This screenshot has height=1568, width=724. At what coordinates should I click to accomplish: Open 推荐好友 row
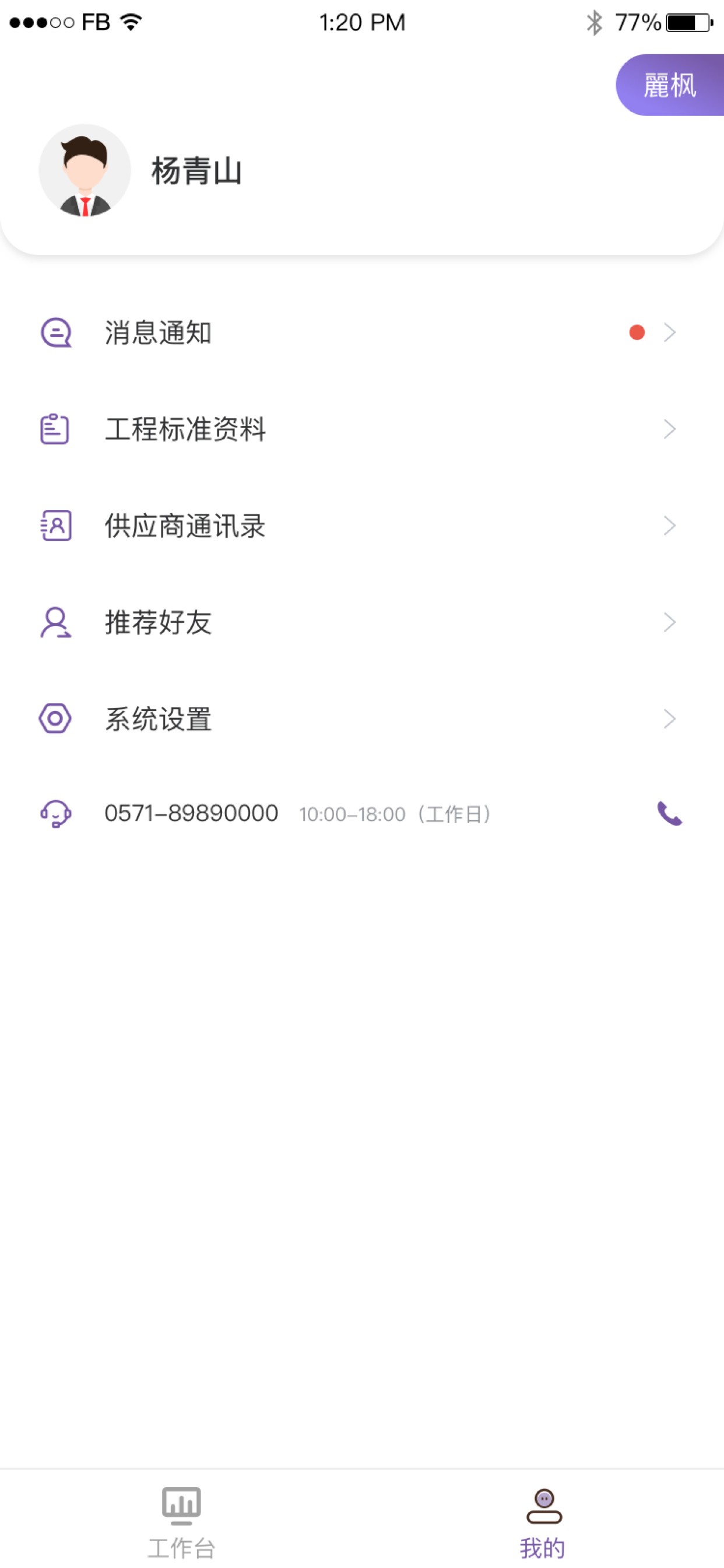pyautogui.click(x=362, y=622)
